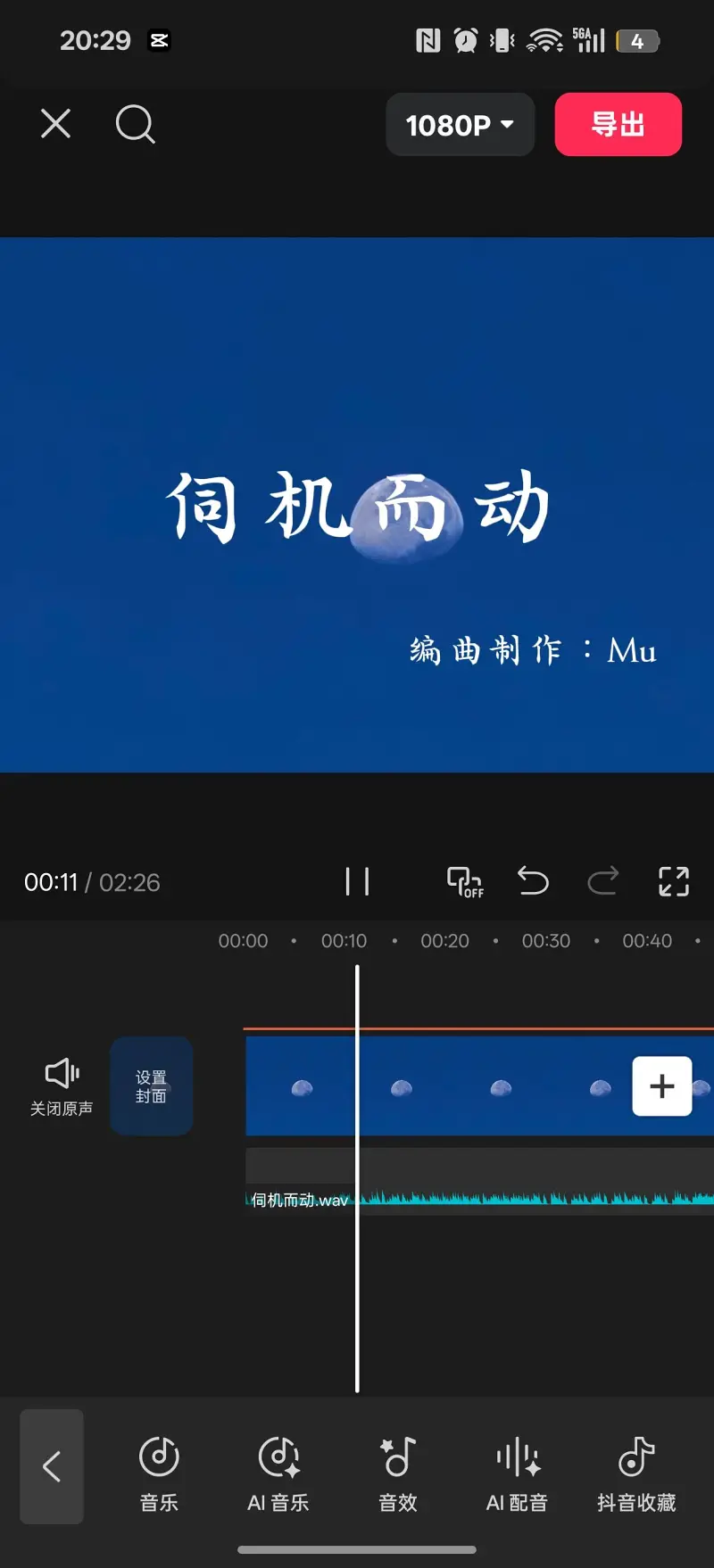714x1568 pixels.
Task: Go back from the audio toolbar
Action: point(52,1466)
